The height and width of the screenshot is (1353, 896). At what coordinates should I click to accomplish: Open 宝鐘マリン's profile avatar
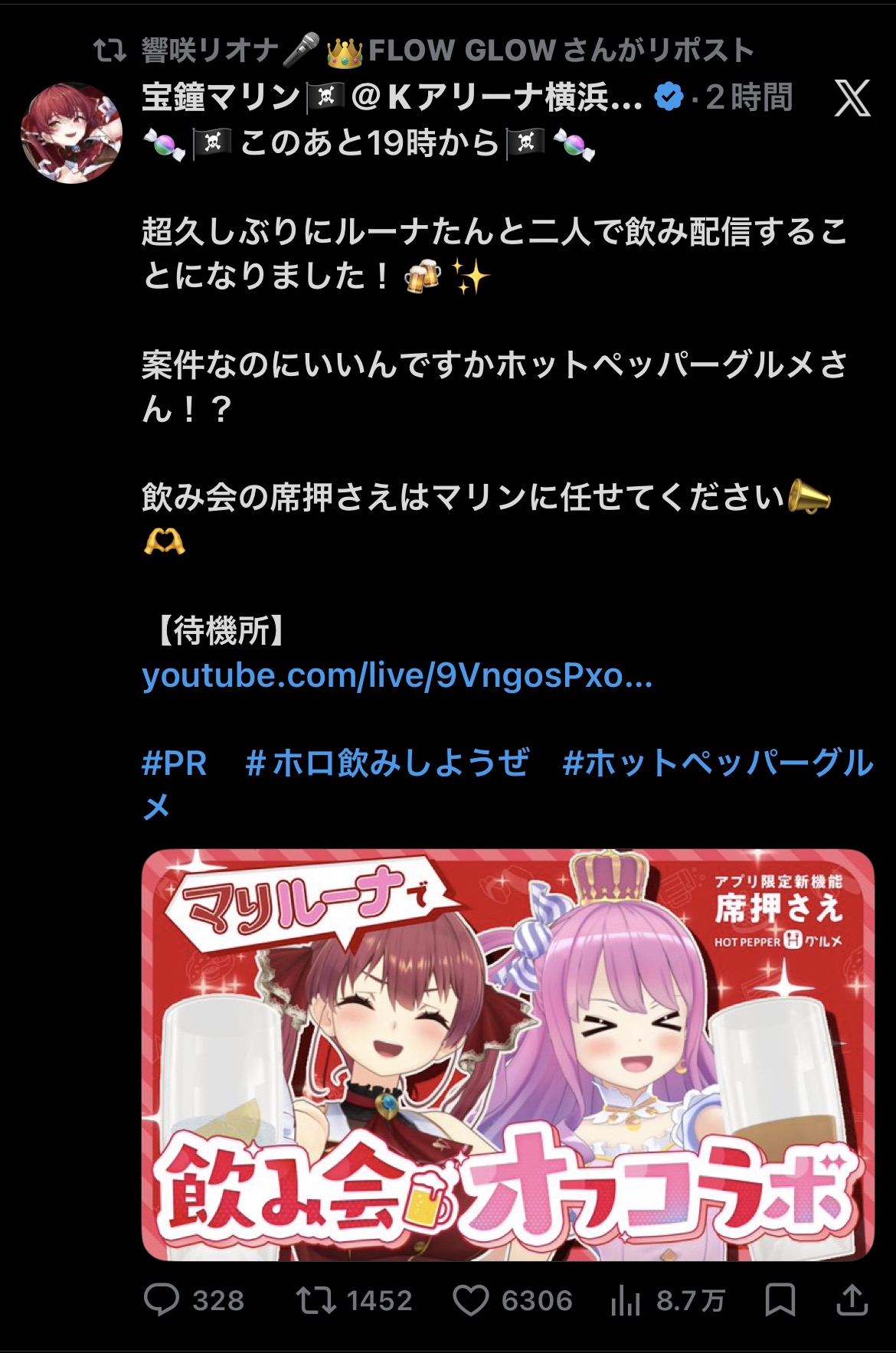(x=72, y=133)
